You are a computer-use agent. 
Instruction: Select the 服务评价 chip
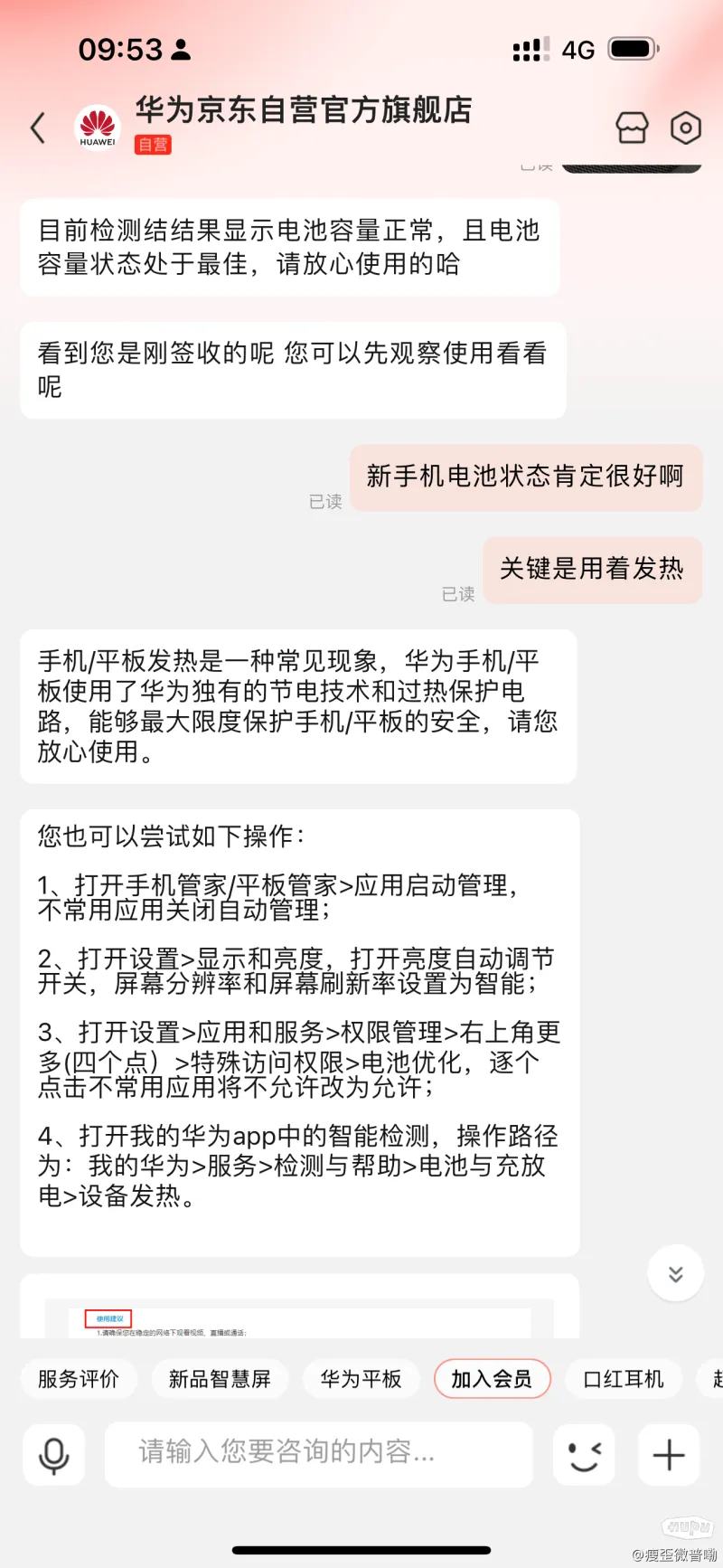tap(79, 1379)
